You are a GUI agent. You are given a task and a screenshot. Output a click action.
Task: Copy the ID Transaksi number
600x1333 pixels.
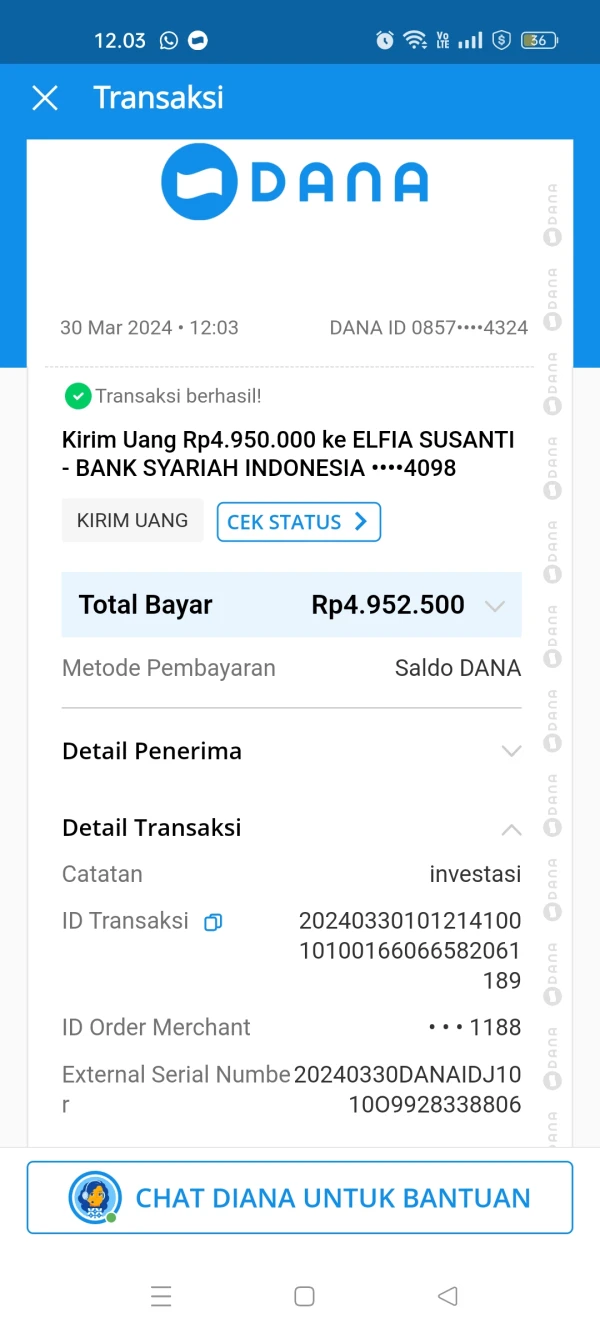[x=212, y=923]
